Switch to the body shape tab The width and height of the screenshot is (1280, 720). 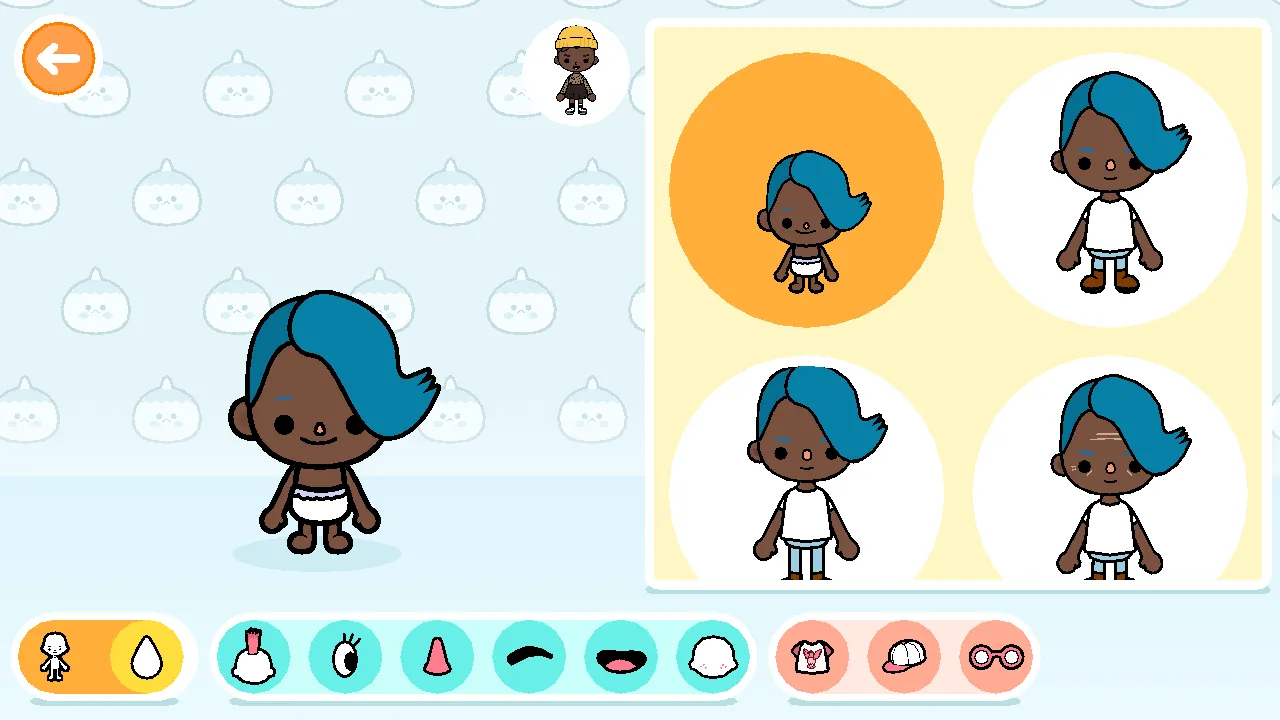coord(56,657)
